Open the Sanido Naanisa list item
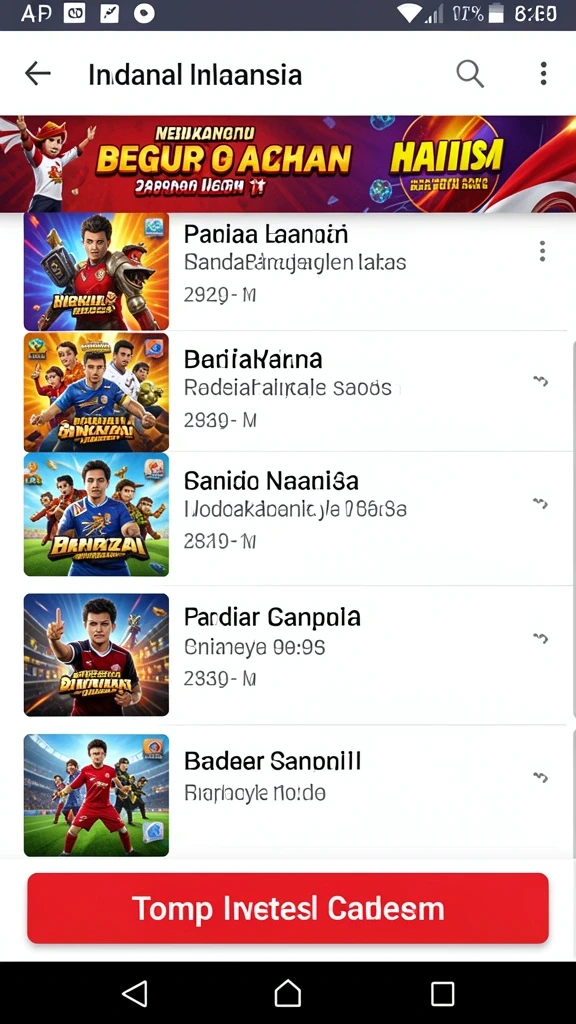This screenshot has width=576, height=1024. [288, 515]
